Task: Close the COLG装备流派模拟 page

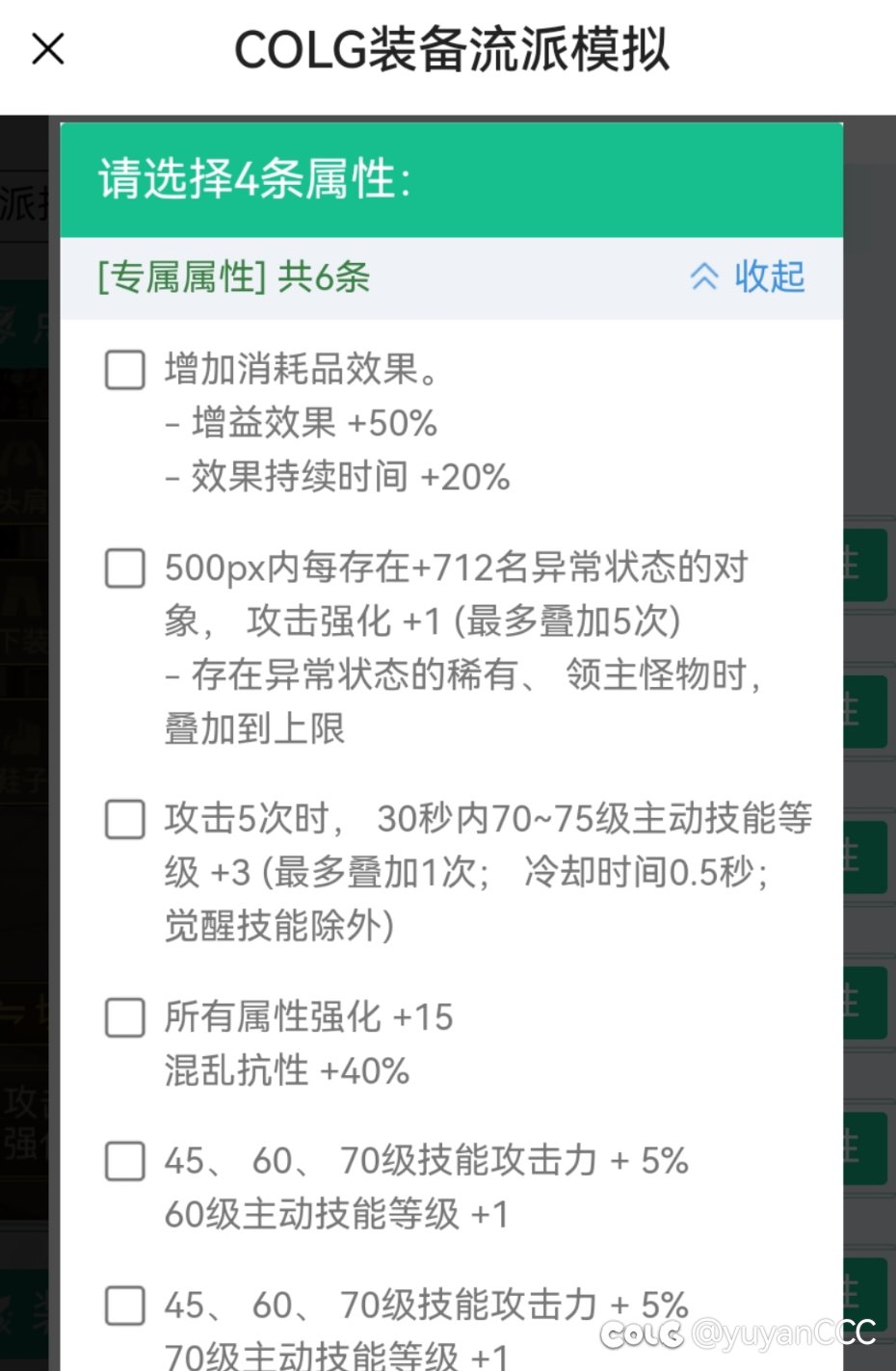Action: click(x=48, y=48)
